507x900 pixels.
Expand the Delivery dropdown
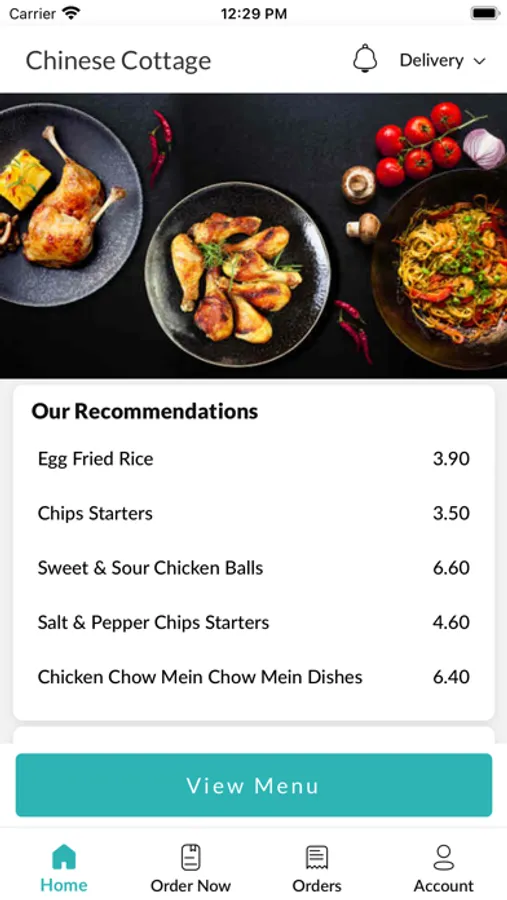point(443,60)
